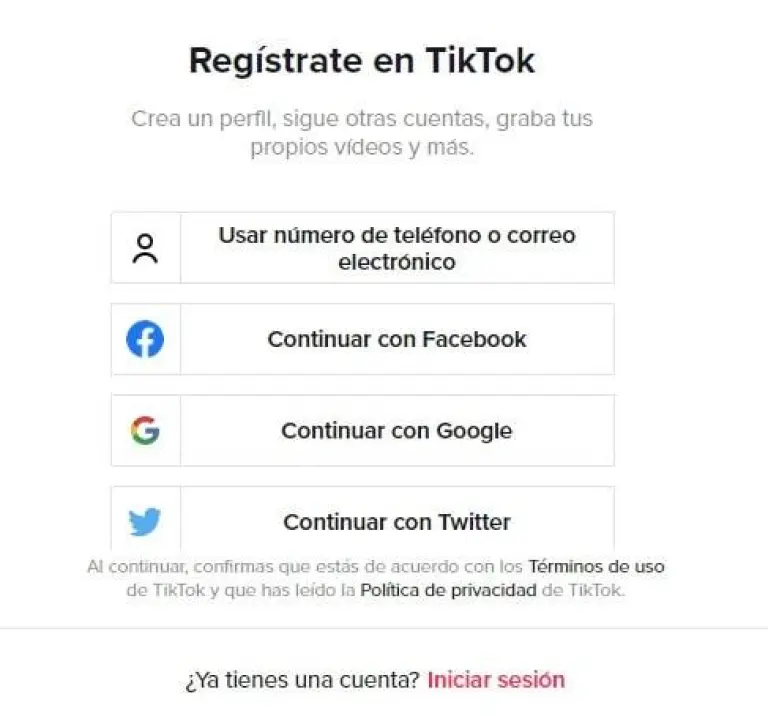Open the Términos de uso link
The image size is (768, 716).
coord(596,566)
